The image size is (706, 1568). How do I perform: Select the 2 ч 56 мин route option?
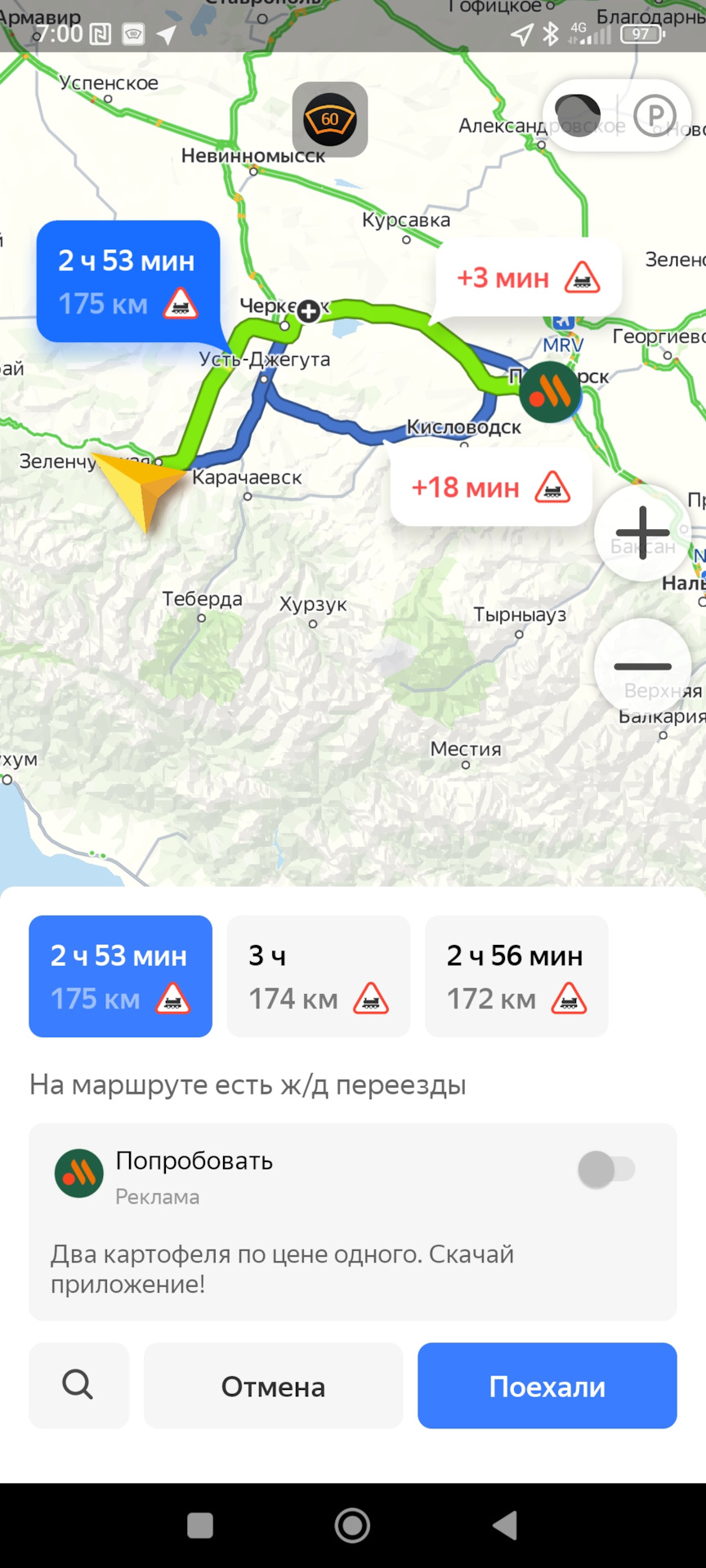[x=516, y=976]
